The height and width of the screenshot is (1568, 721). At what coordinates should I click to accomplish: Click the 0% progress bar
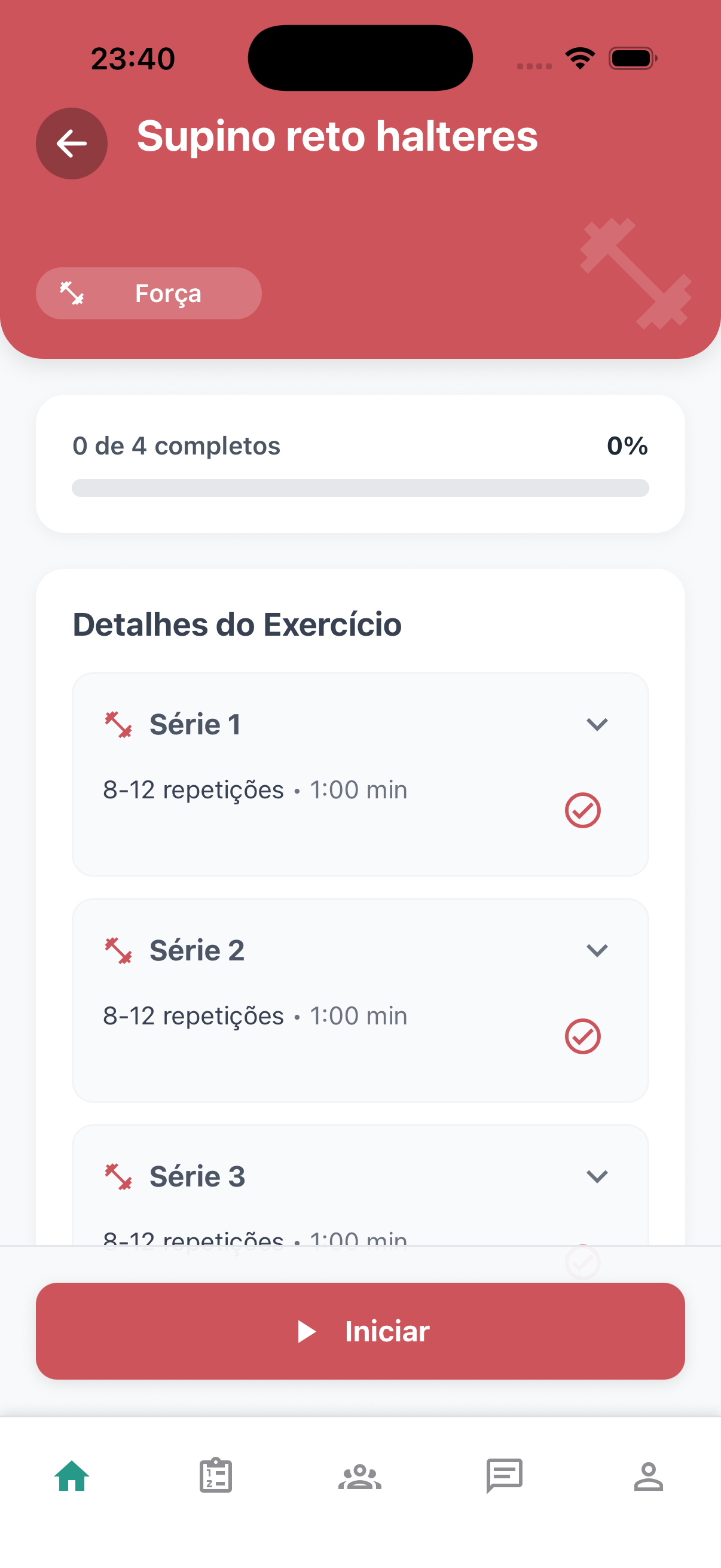[x=360, y=487]
